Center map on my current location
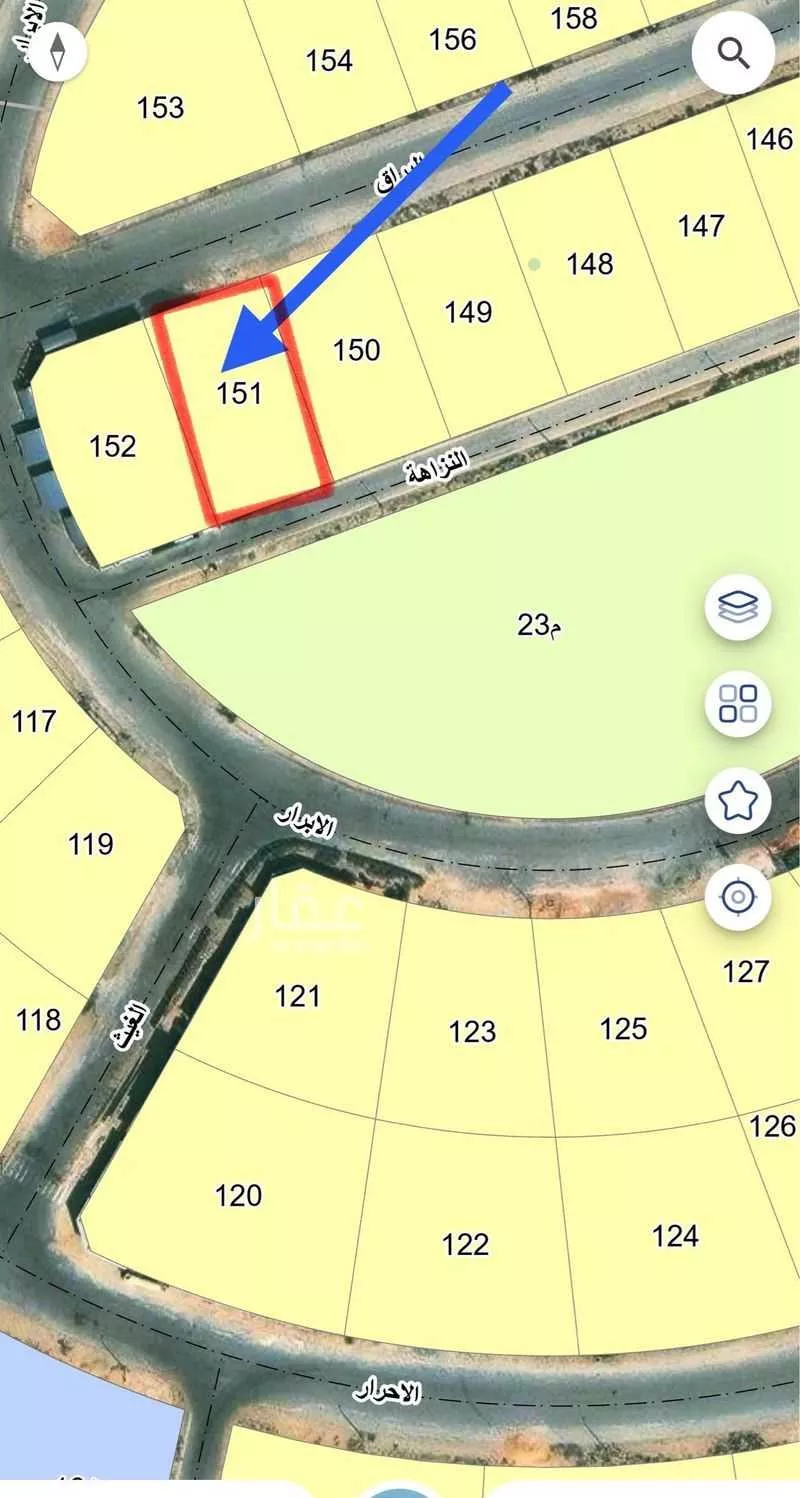 click(738, 897)
